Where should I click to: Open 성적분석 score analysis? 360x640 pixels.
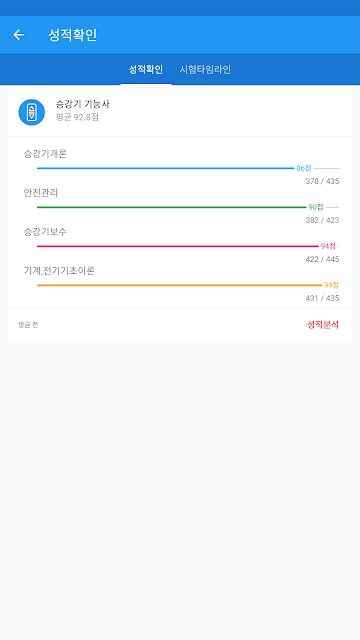point(323,325)
